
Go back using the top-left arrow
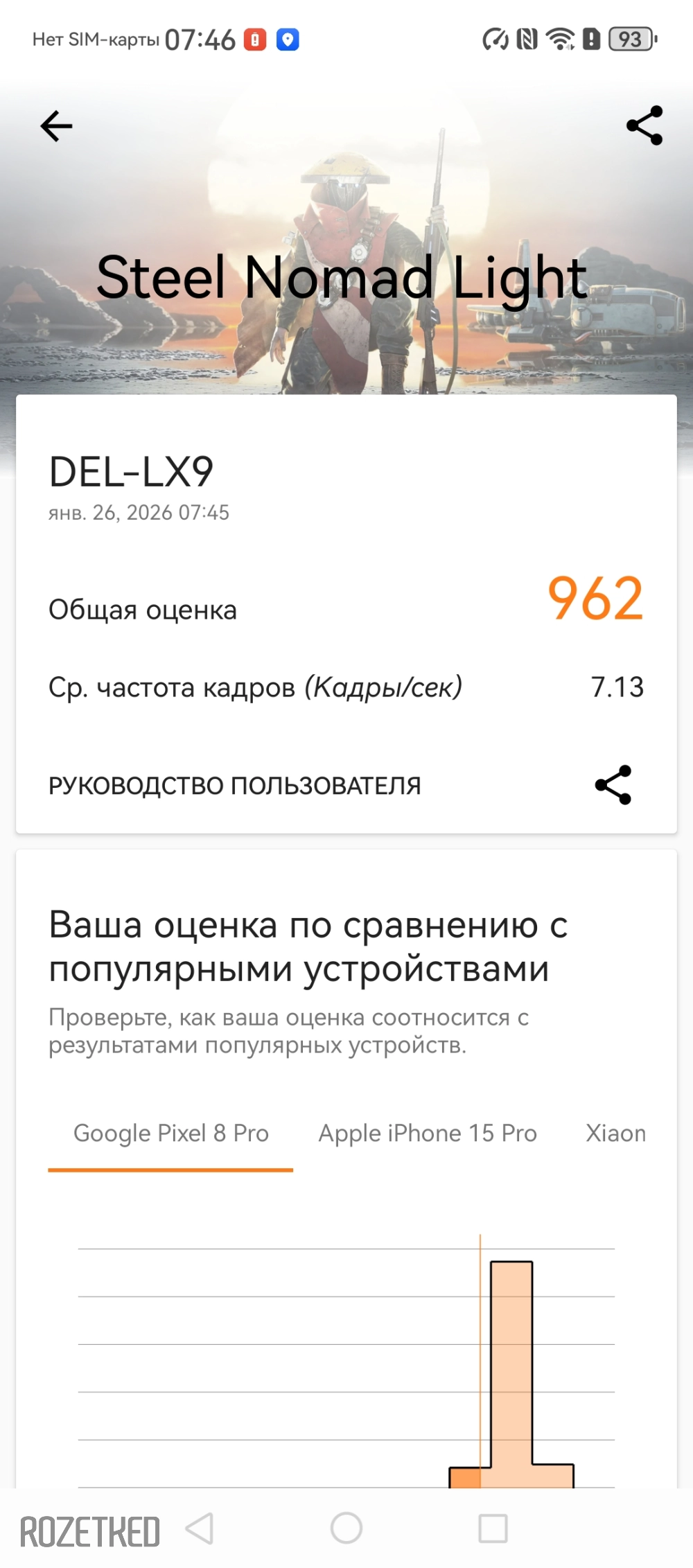56,126
